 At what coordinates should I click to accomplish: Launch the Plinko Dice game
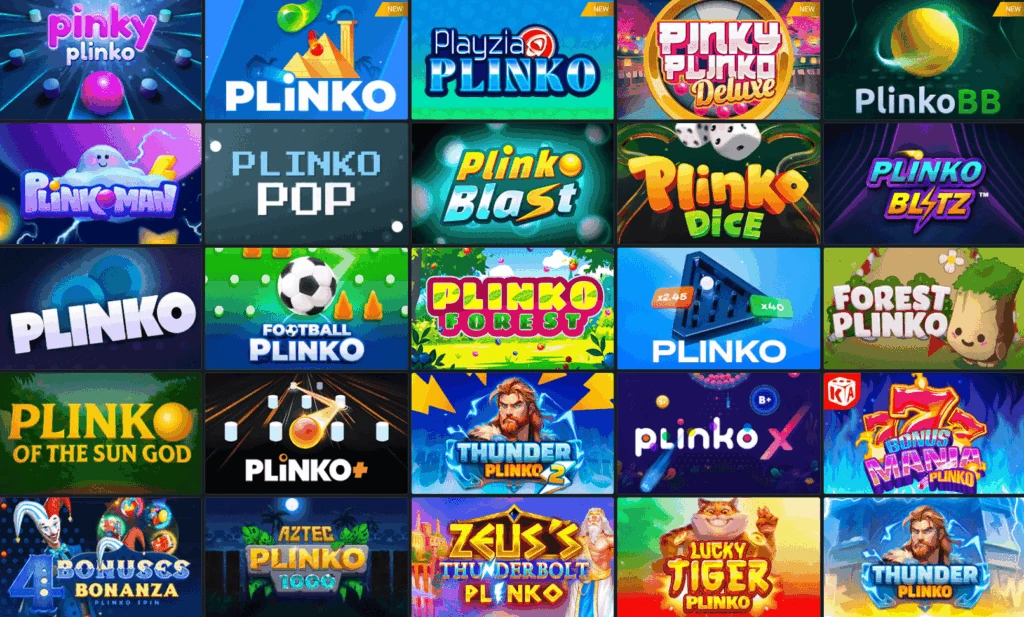click(718, 183)
